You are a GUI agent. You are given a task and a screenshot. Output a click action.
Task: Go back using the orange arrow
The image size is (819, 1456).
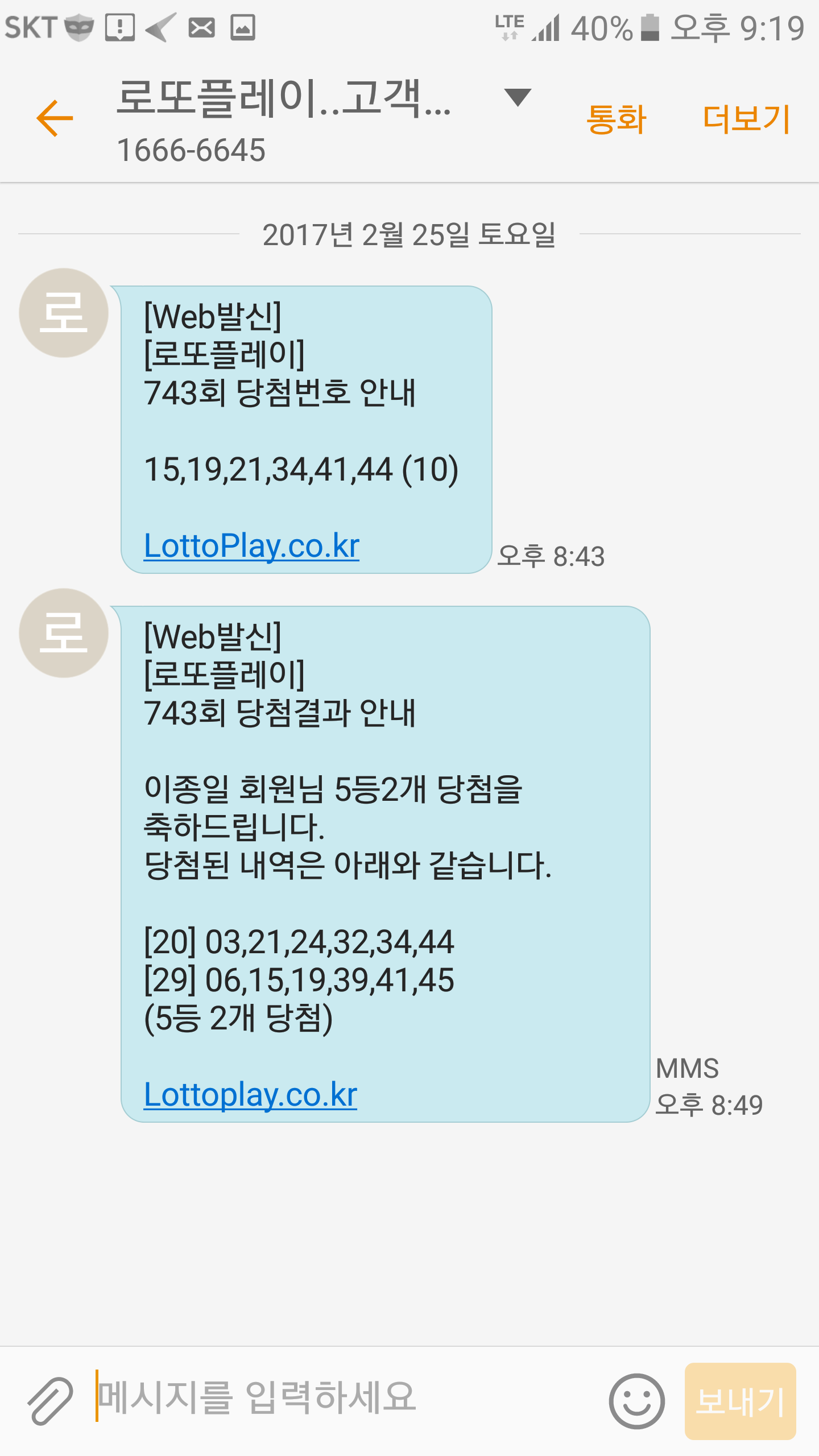pyautogui.click(x=55, y=118)
